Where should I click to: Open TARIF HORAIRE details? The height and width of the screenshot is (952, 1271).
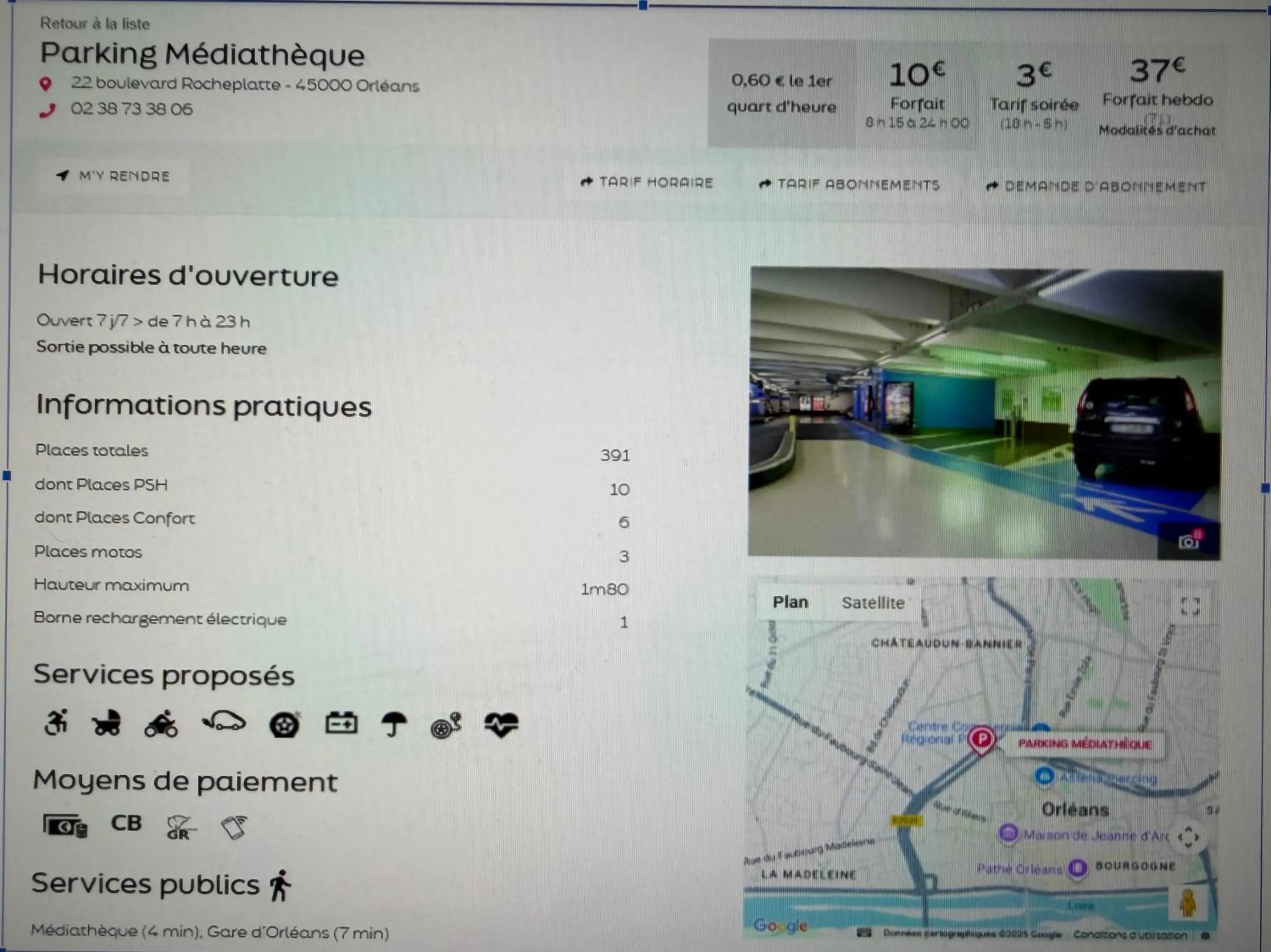[647, 183]
